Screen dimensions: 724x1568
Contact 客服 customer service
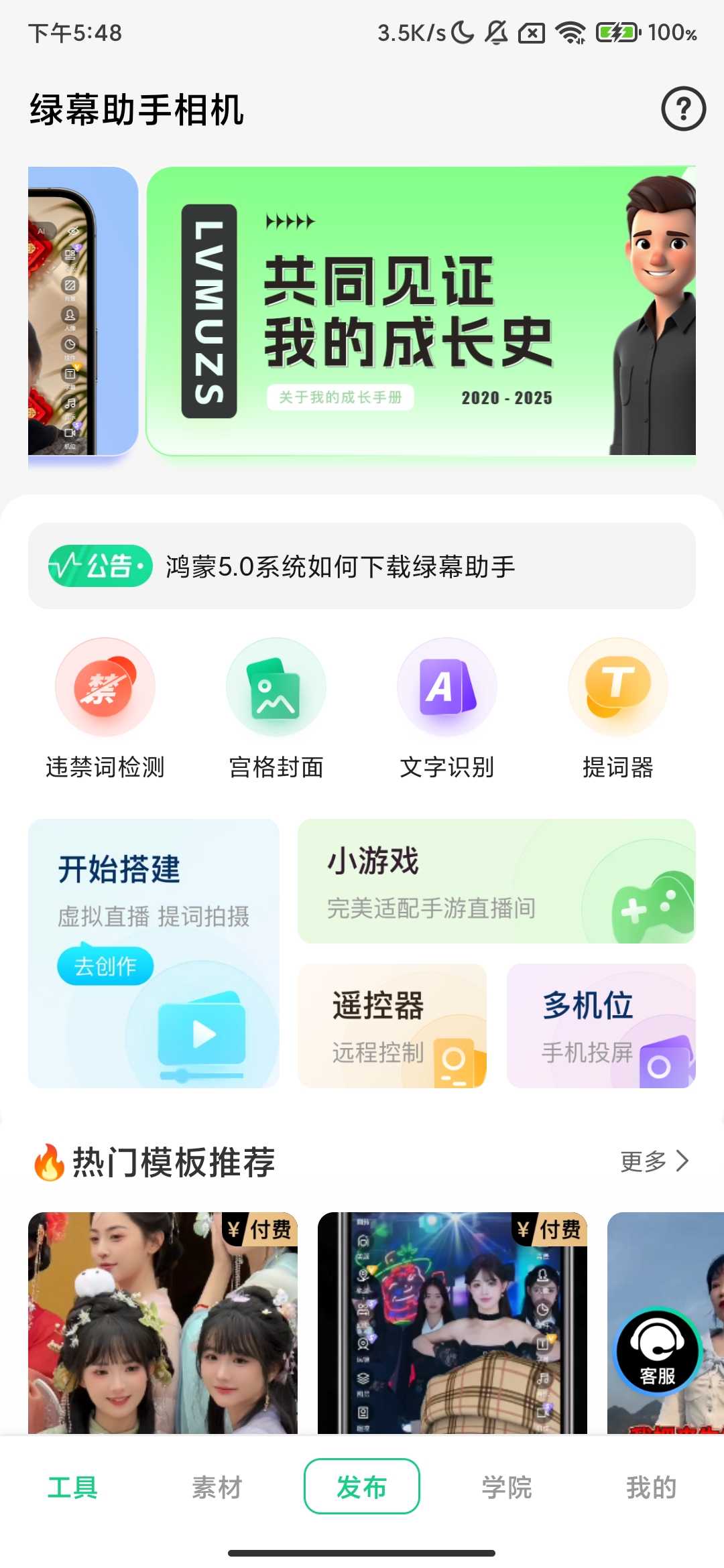[657, 1351]
